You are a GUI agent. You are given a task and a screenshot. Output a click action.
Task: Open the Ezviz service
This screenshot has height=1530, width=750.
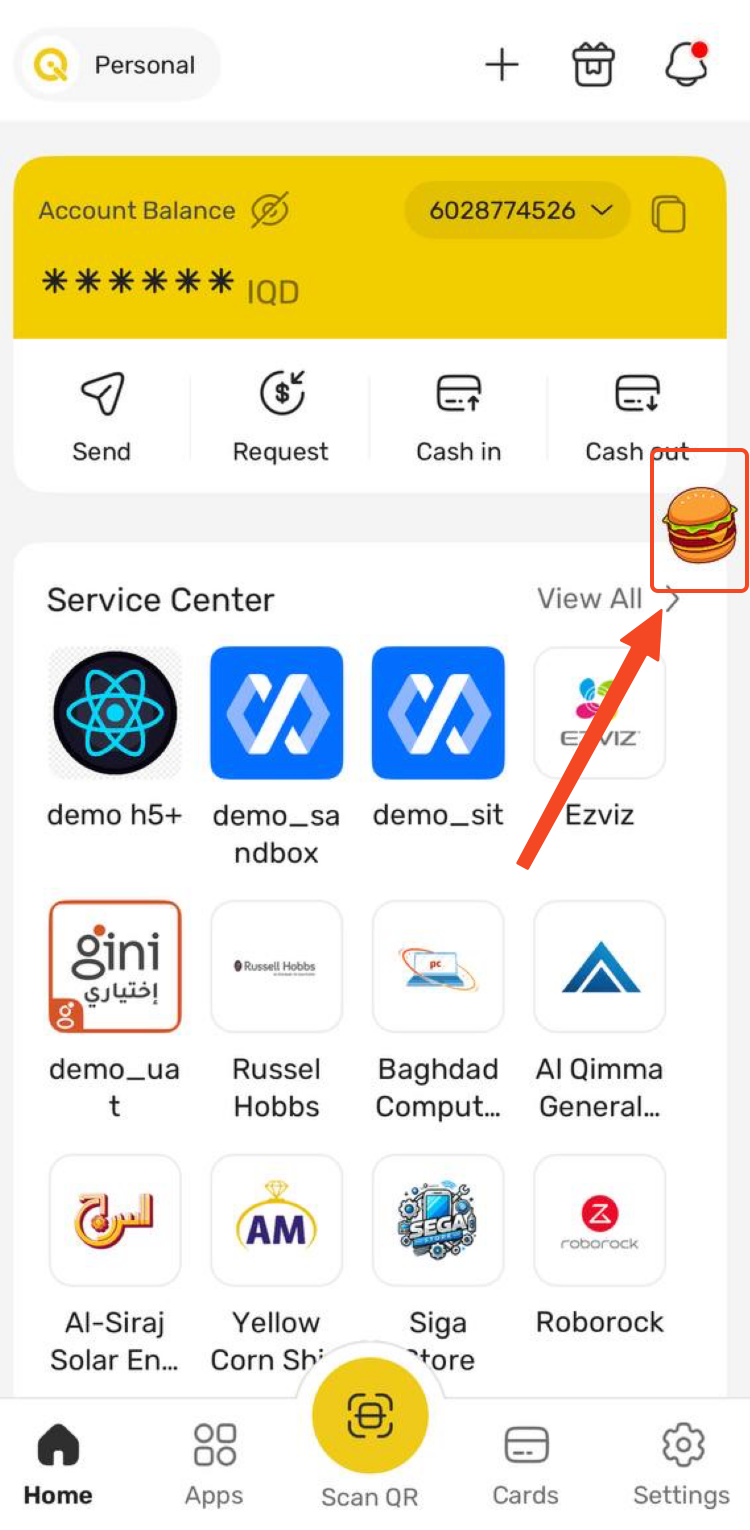click(600, 713)
